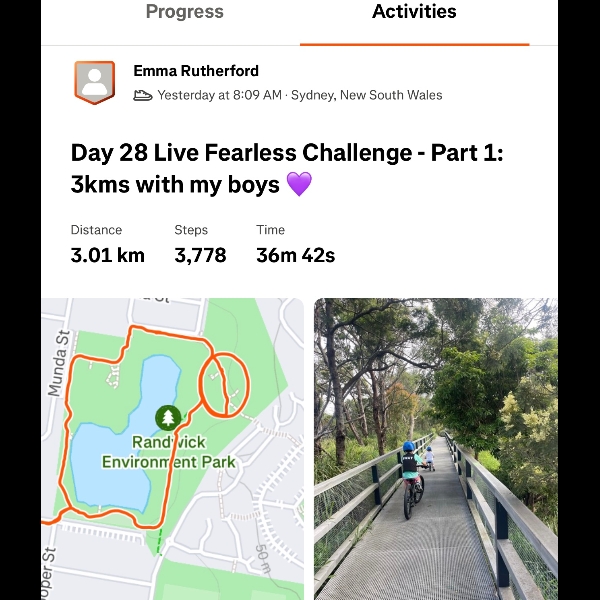Open the Randwick Environment Park route map
This screenshot has height=600, width=600.
coord(172,448)
